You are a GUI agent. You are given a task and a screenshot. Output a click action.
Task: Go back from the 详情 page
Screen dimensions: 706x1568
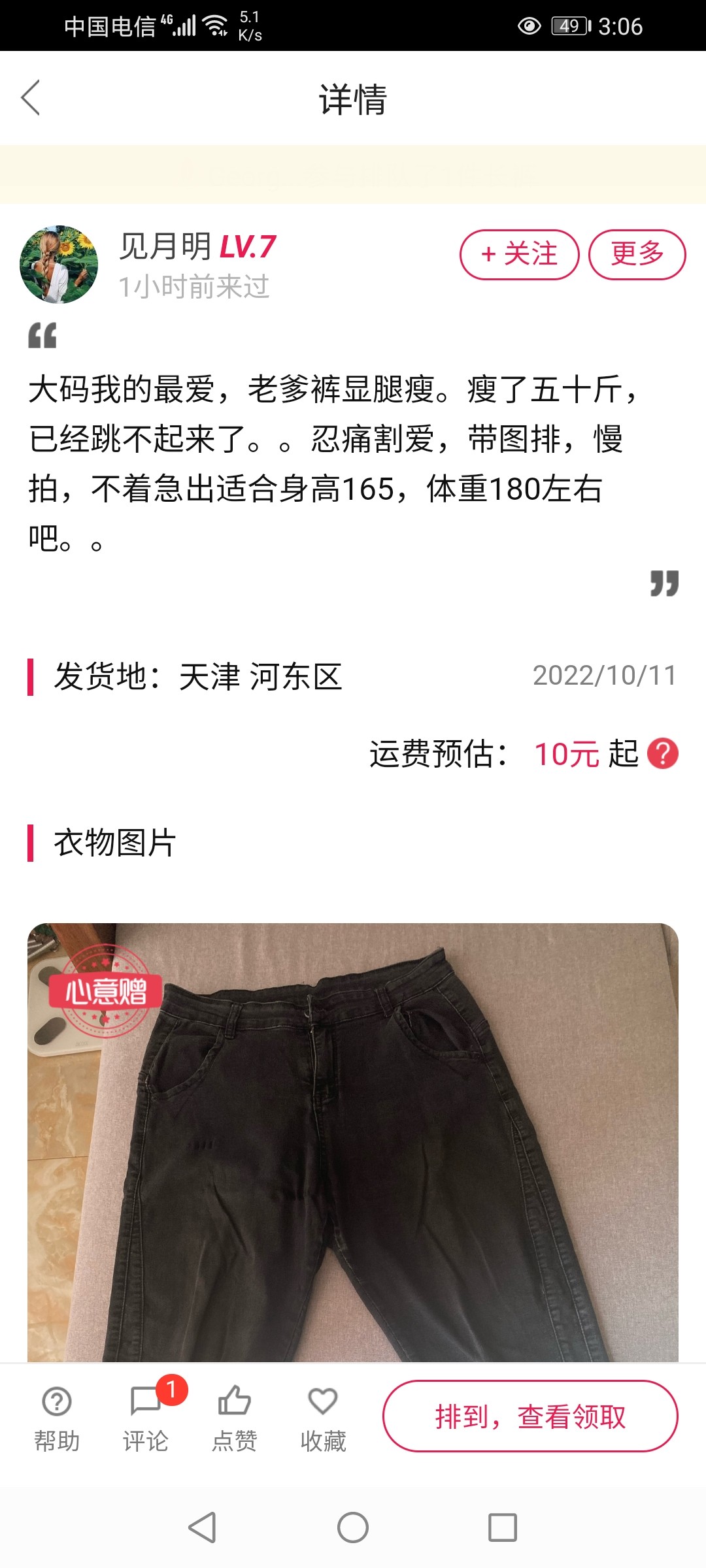(x=31, y=98)
